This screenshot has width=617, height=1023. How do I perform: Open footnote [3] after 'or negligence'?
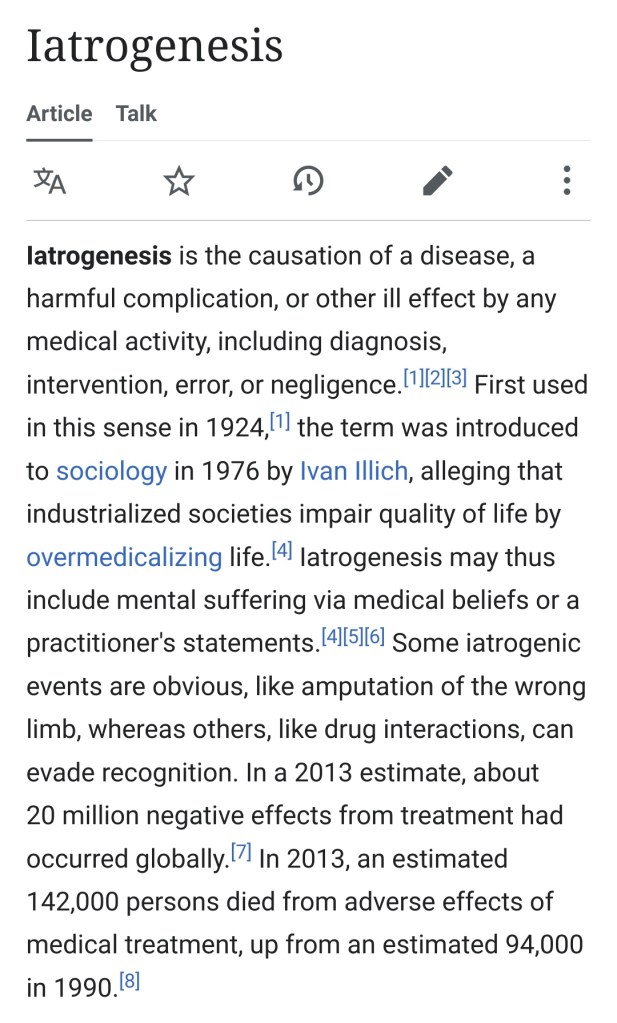click(457, 381)
